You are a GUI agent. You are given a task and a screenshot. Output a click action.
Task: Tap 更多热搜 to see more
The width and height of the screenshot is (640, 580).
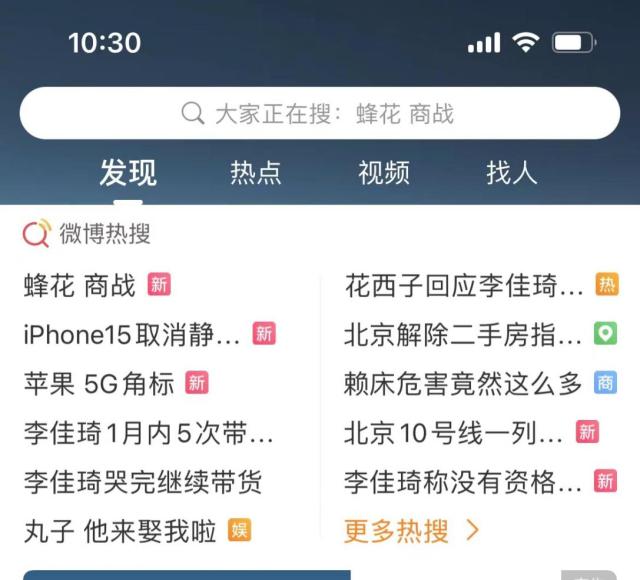412,530
